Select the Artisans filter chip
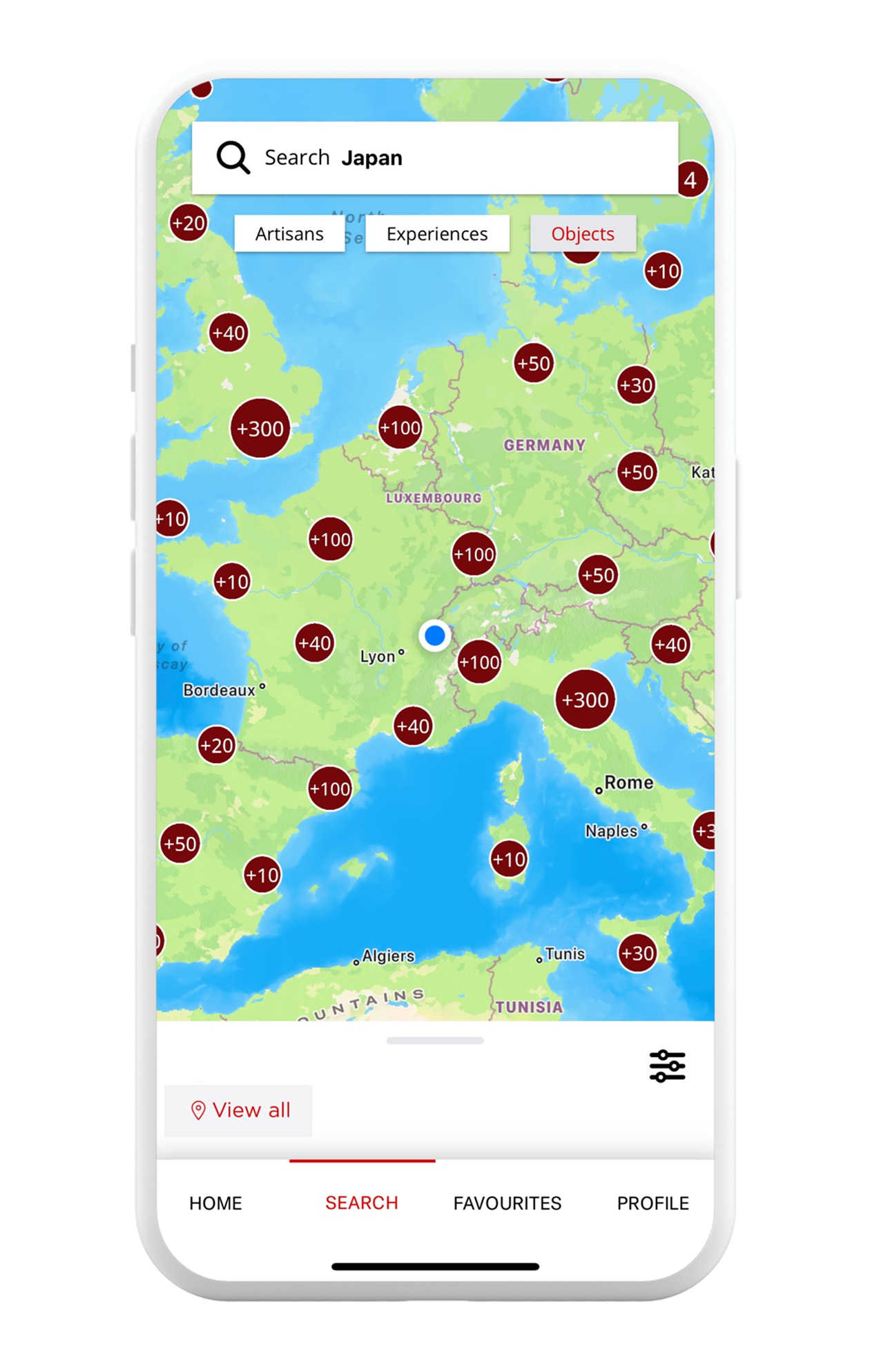 289,234
